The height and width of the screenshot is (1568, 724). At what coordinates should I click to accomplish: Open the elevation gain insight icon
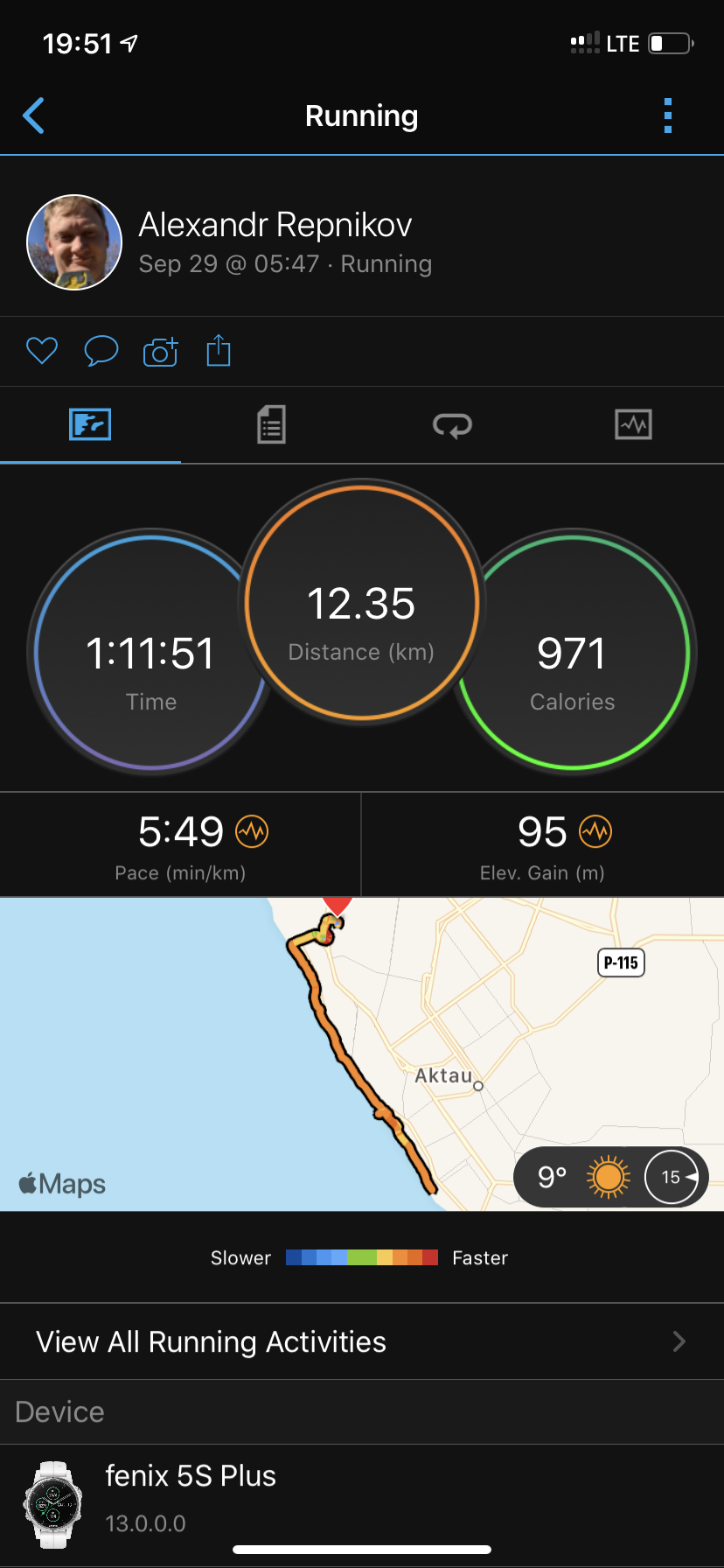(x=595, y=831)
